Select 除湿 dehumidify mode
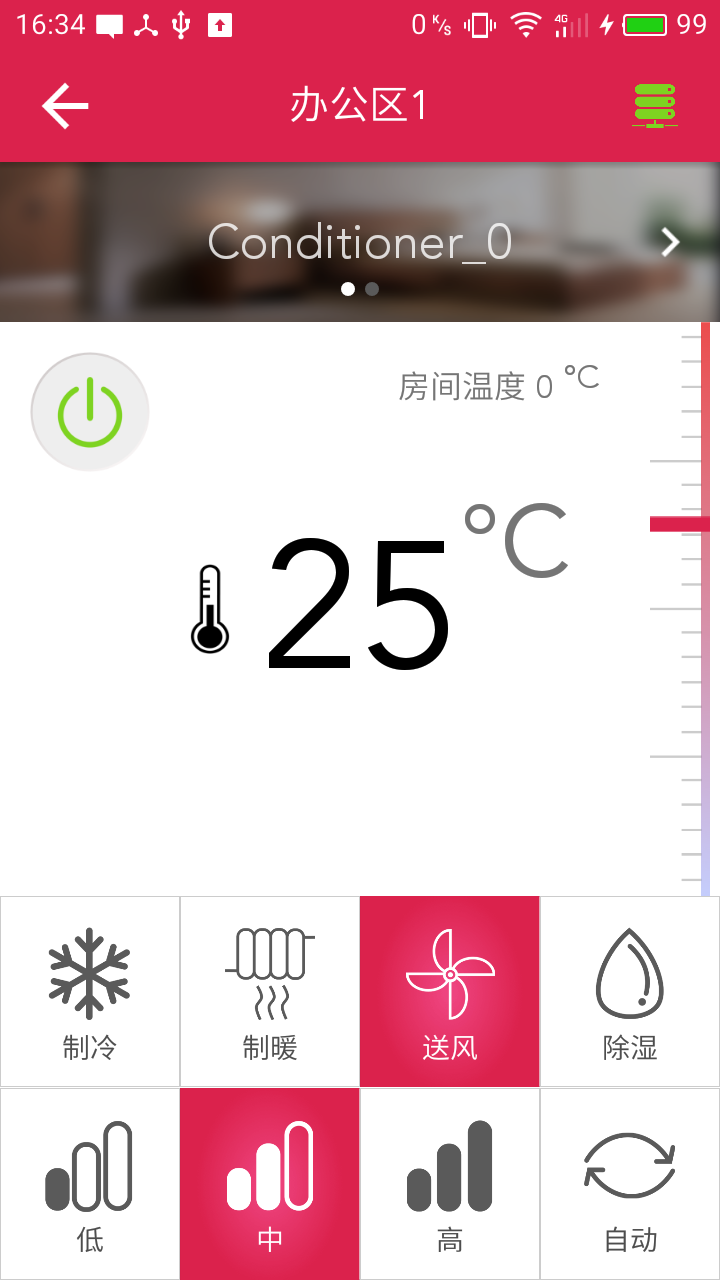The height and width of the screenshot is (1280, 720). pos(630,991)
